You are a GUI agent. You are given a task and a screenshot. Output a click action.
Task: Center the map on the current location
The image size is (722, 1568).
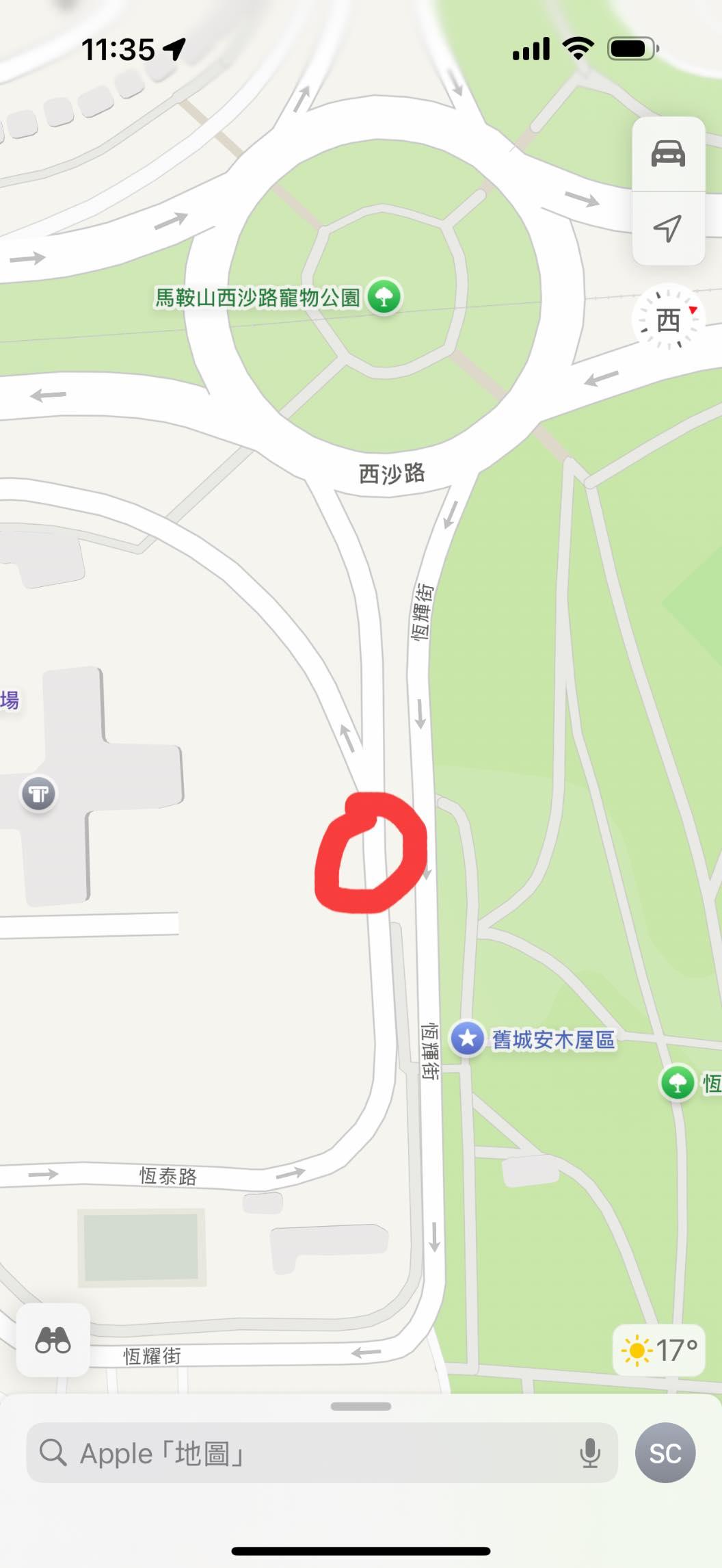(668, 228)
